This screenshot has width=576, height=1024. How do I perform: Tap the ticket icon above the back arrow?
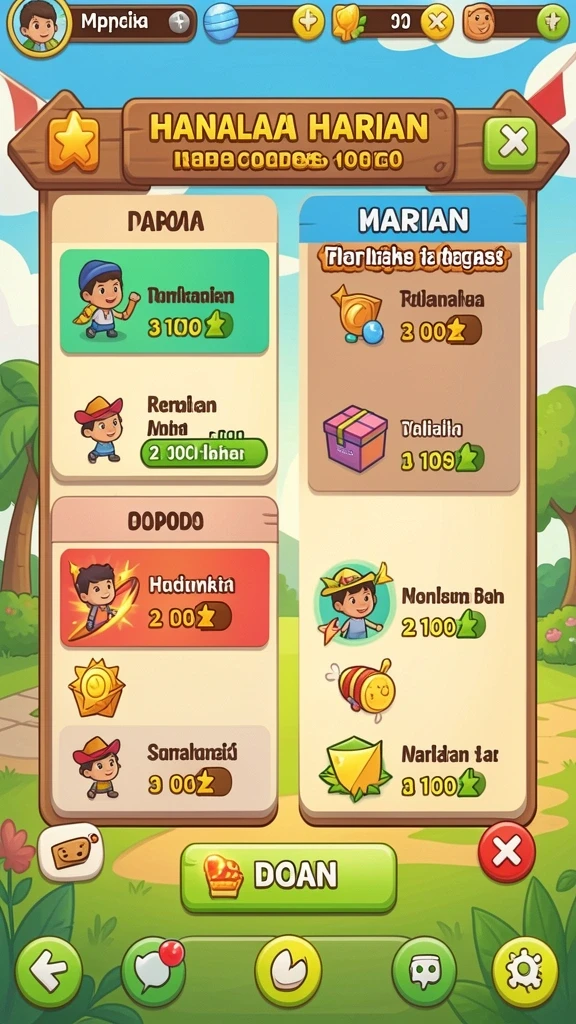[71, 852]
